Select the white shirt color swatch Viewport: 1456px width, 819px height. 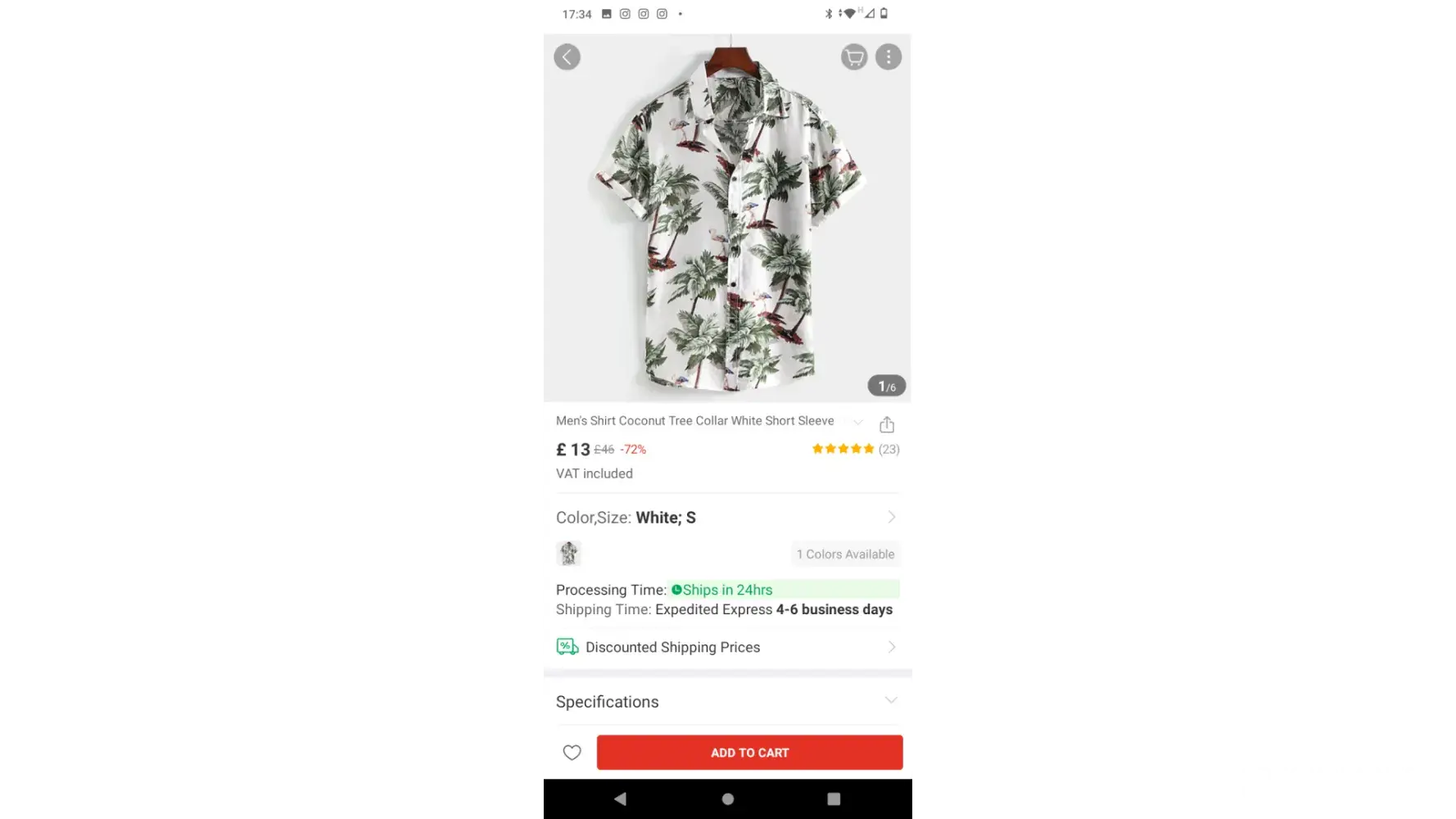coord(569,554)
